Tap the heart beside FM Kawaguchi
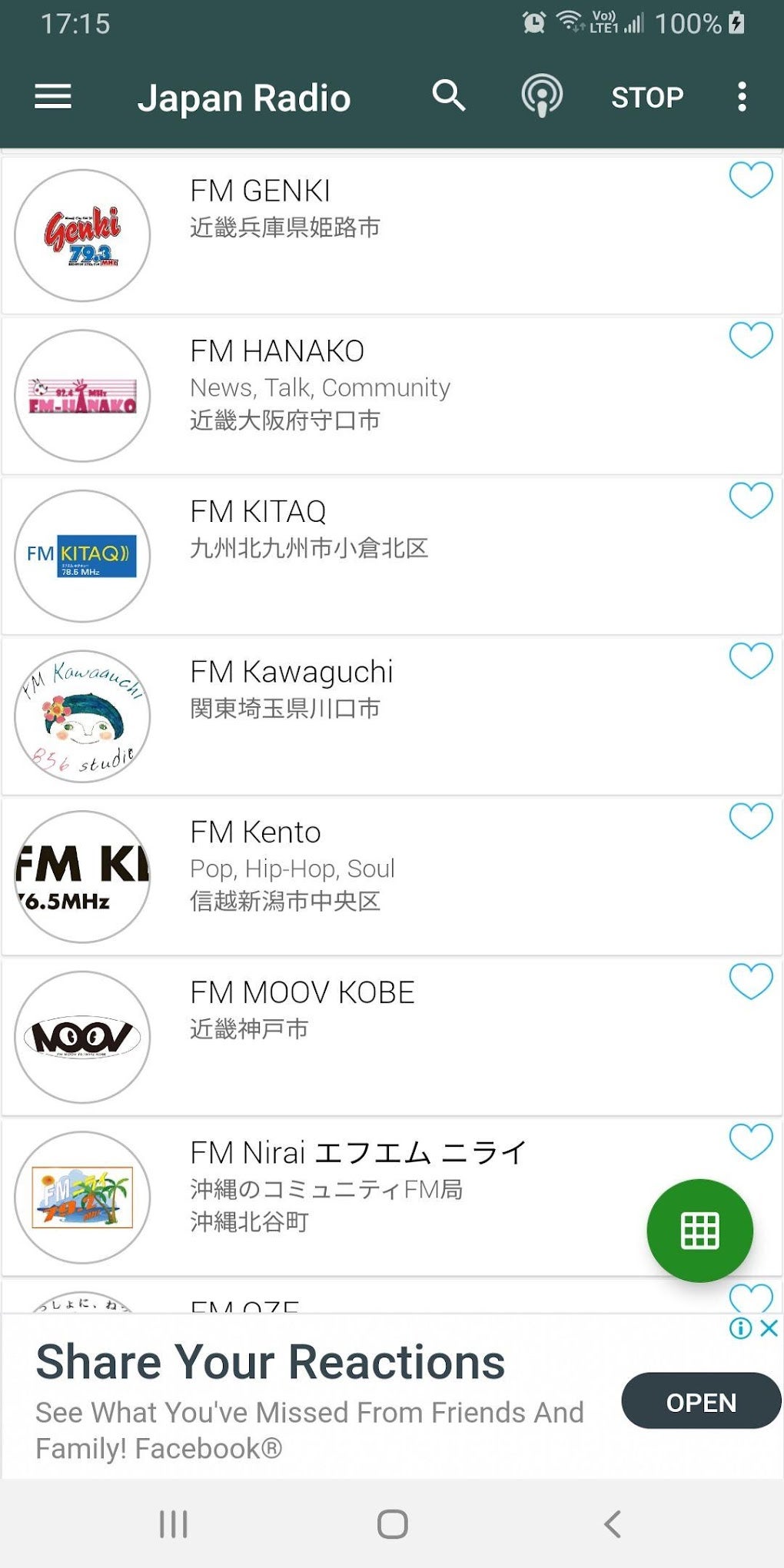The height and width of the screenshot is (1568, 784). point(750,661)
